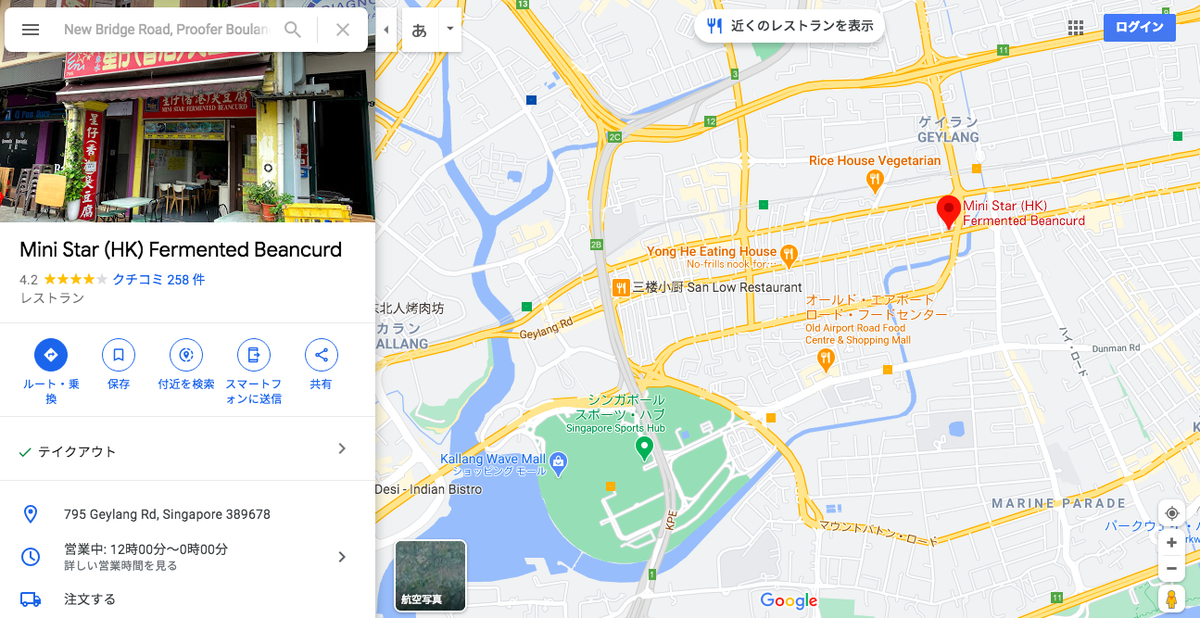The width and height of the screenshot is (1200, 618).
Task: Search nearby with 付近を検索
Action: [x=186, y=355]
